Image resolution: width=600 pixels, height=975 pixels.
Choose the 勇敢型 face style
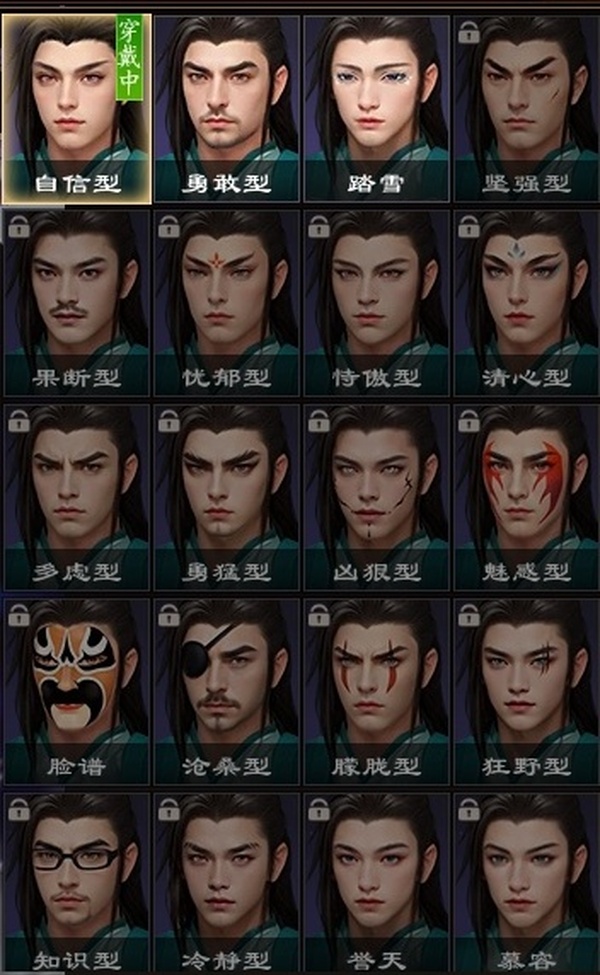click(228, 105)
